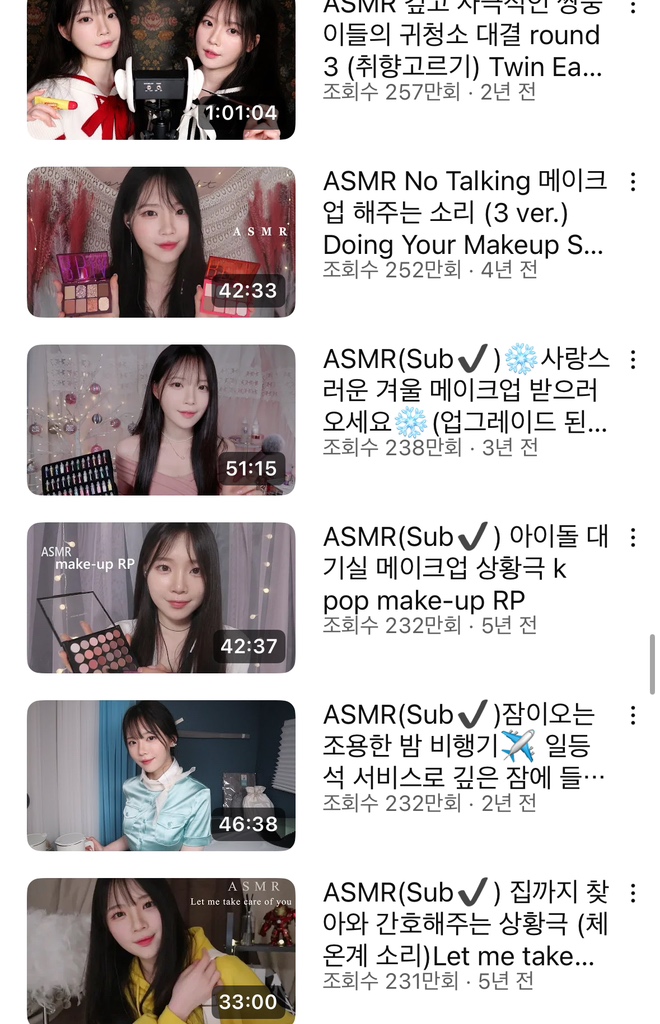Open more options for k pop make-up RP
Screen dimensions: 660x1024
pos(632,538)
